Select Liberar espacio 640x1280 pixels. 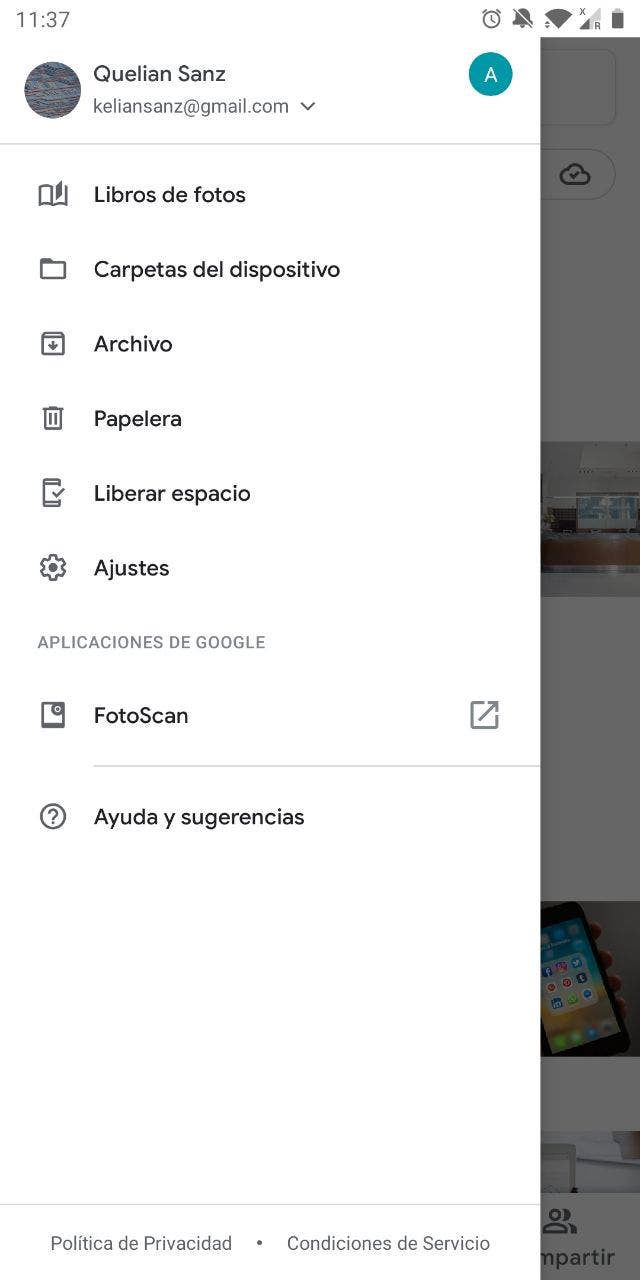172,493
